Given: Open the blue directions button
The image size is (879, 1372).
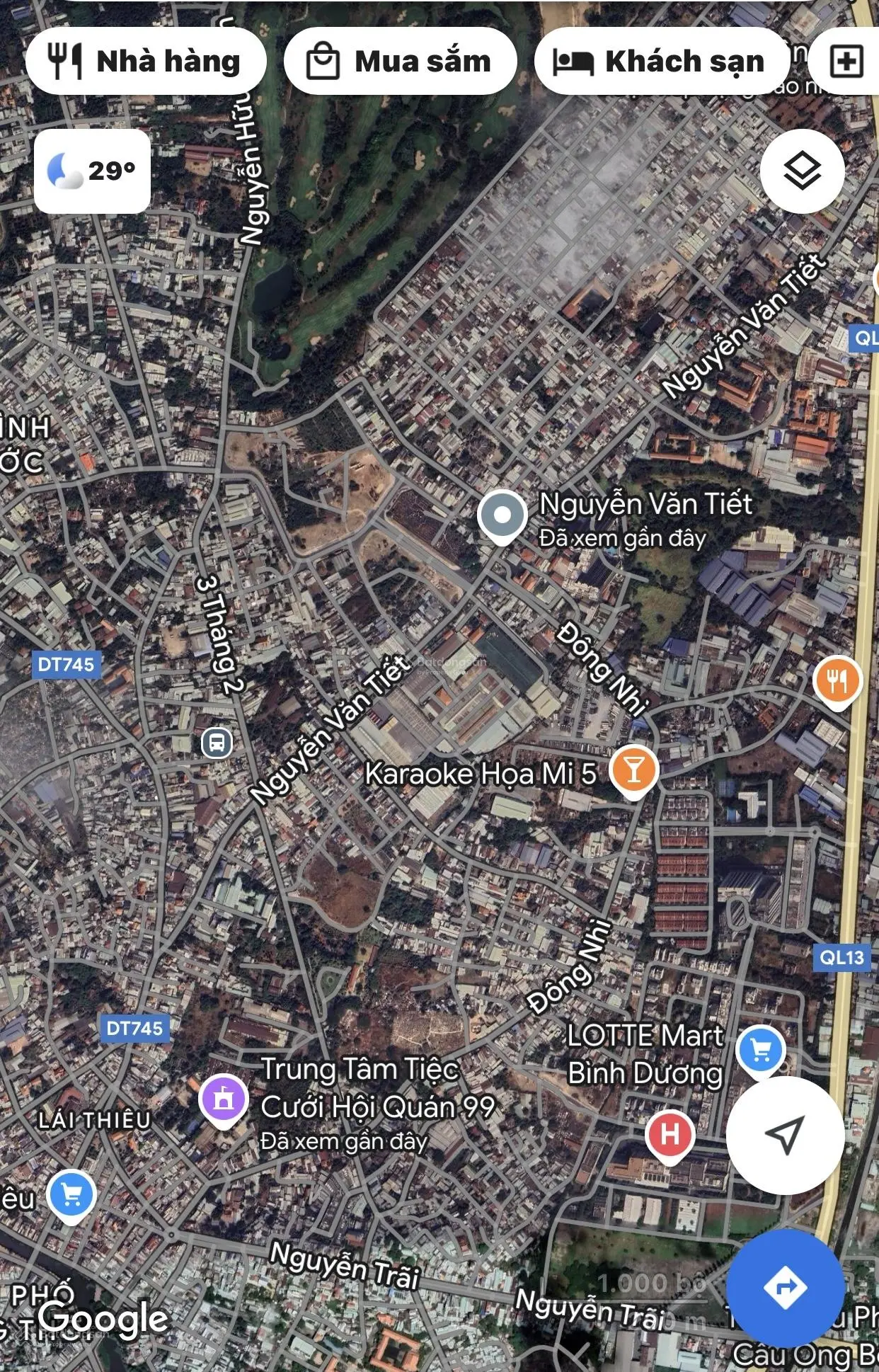Looking at the screenshot, I should 785,1286.
